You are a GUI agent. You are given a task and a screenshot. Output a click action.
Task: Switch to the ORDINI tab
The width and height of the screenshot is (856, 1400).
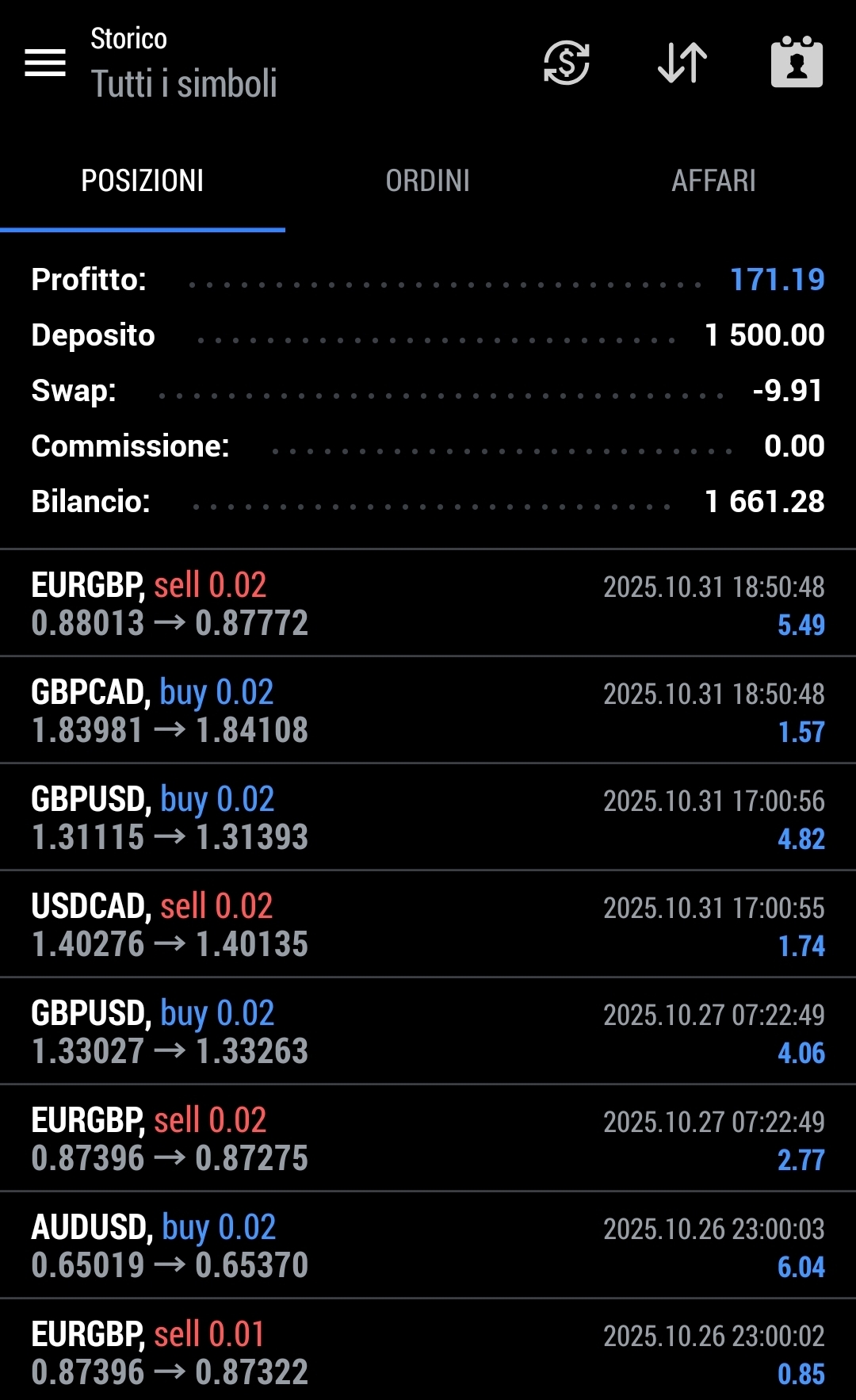coord(428,181)
